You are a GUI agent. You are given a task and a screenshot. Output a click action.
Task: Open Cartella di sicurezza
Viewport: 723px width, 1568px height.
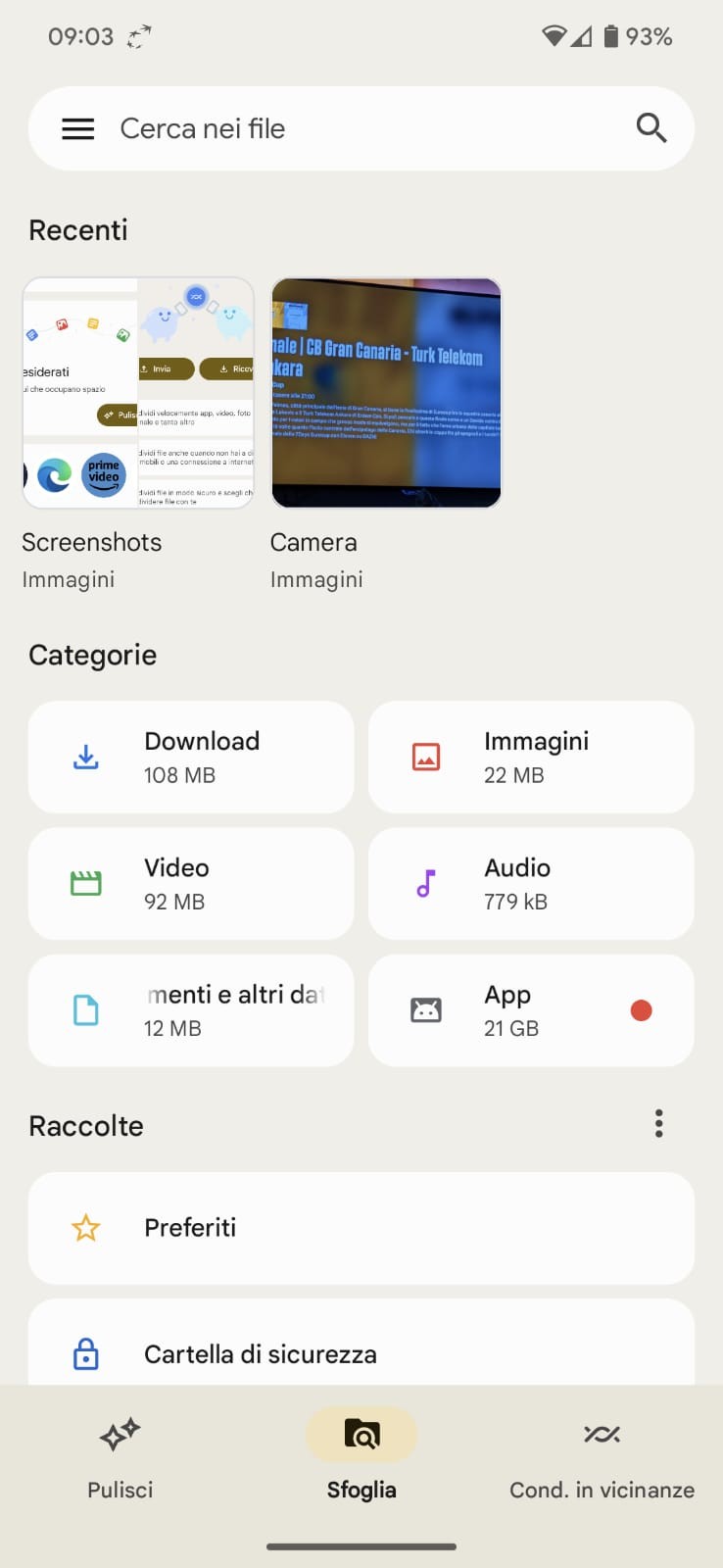coord(361,1343)
